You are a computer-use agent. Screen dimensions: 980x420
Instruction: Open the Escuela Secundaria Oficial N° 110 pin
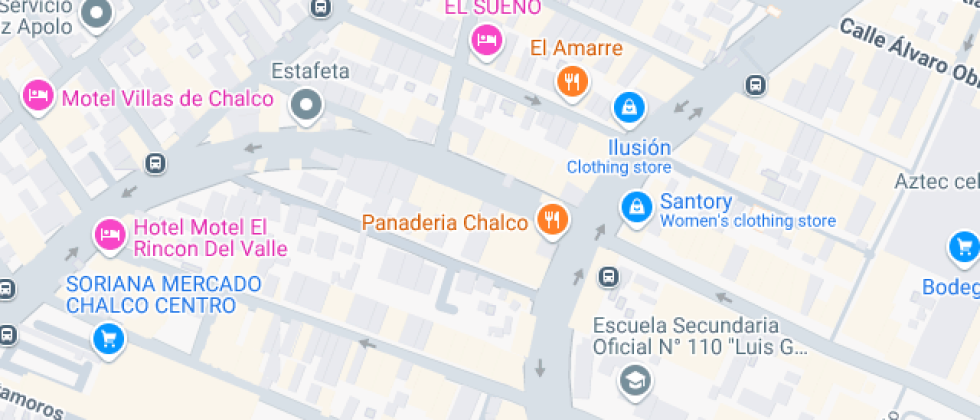coord(635,379)
